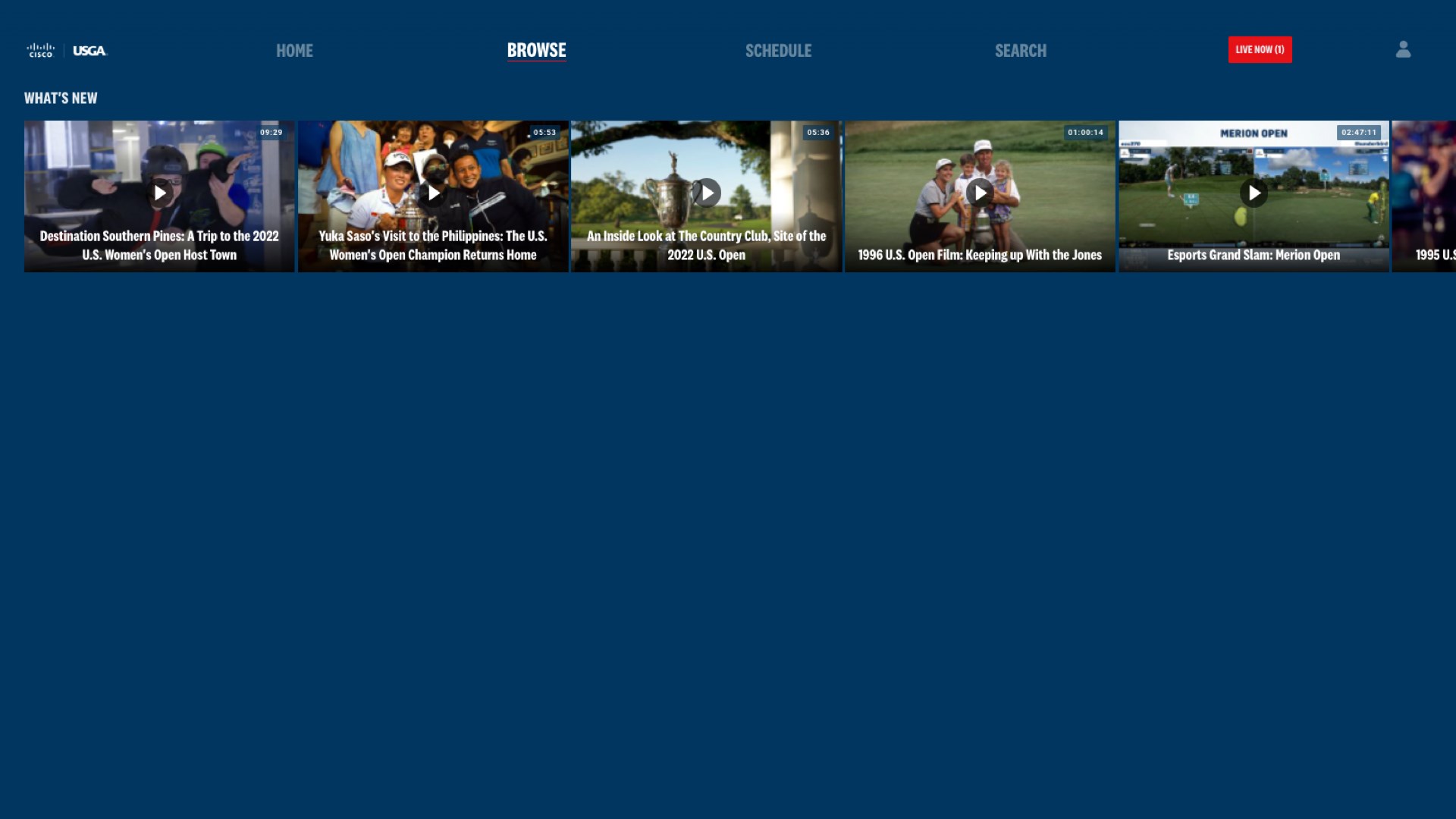Switch to the Schedule tab
Screen dimensions: 1456x819
point(778,51)
